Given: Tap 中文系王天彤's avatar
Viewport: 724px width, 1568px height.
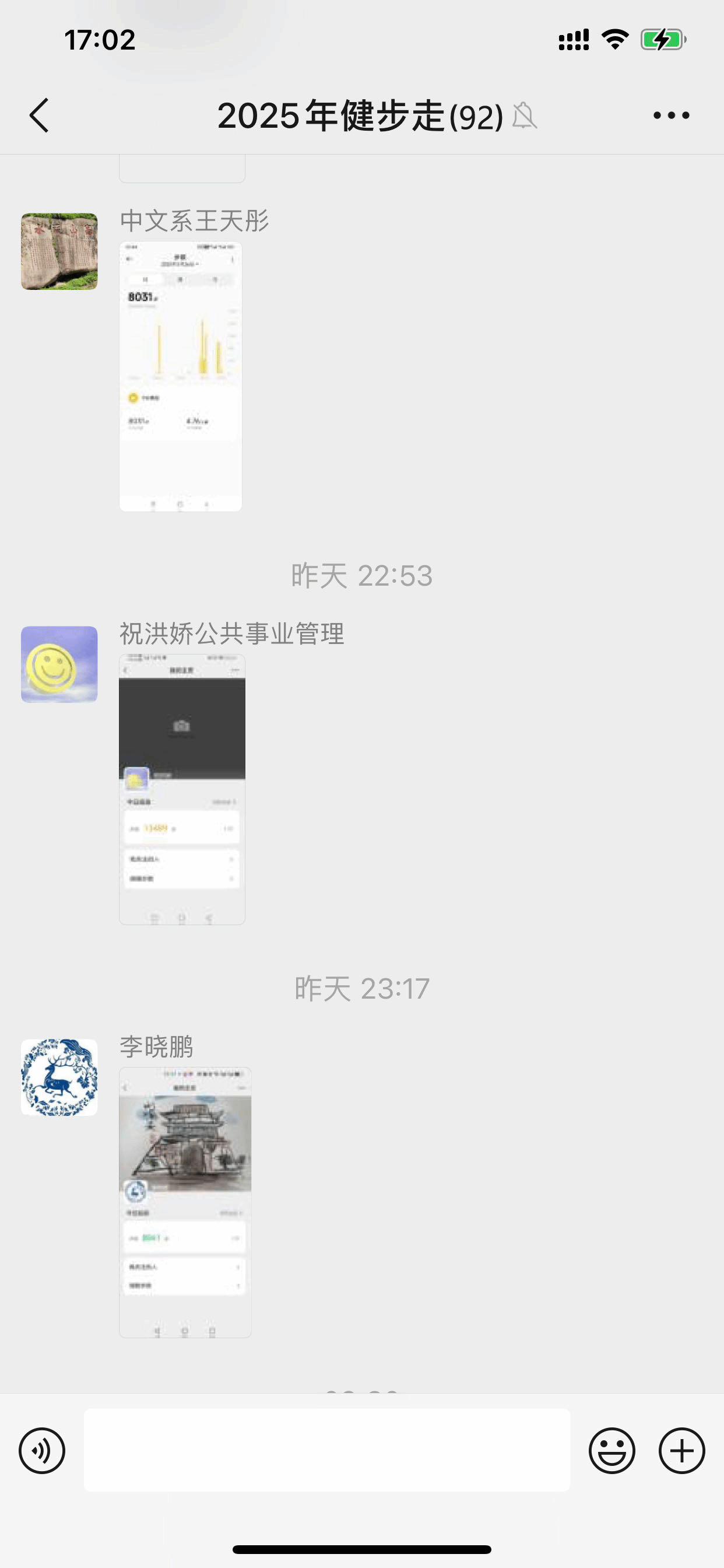Looking at the screenshot, I should click(59, 251).
